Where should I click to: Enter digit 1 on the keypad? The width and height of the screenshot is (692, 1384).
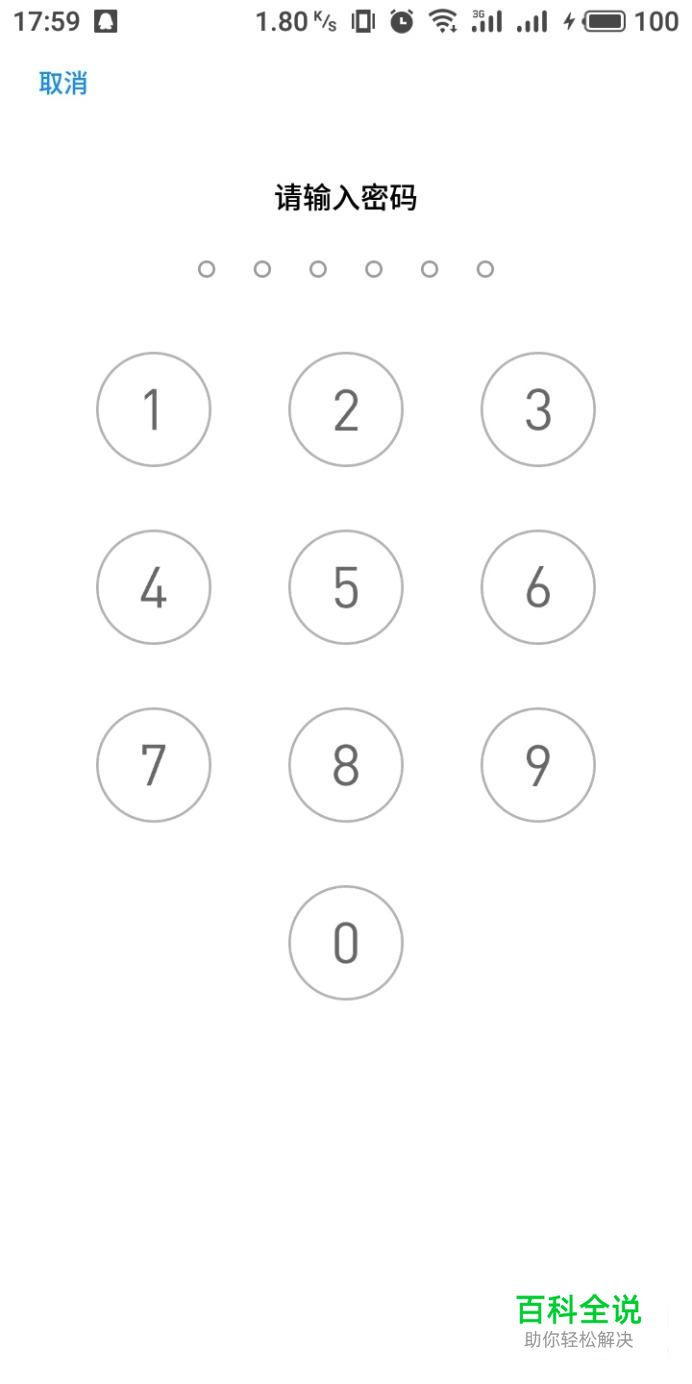(x=154, y=409)
